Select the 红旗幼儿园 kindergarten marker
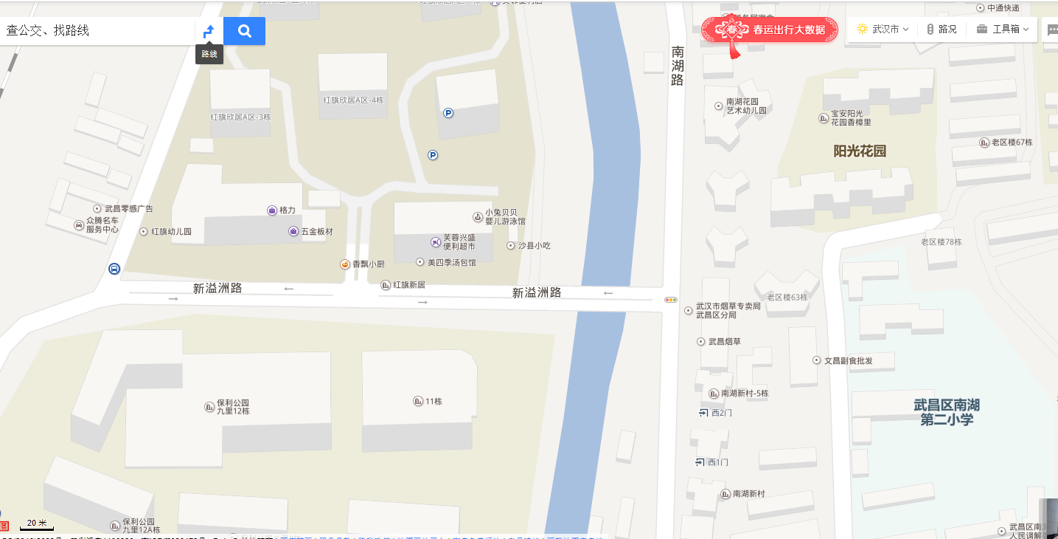Screen dimensions: 1058x539 pos(143,231)
